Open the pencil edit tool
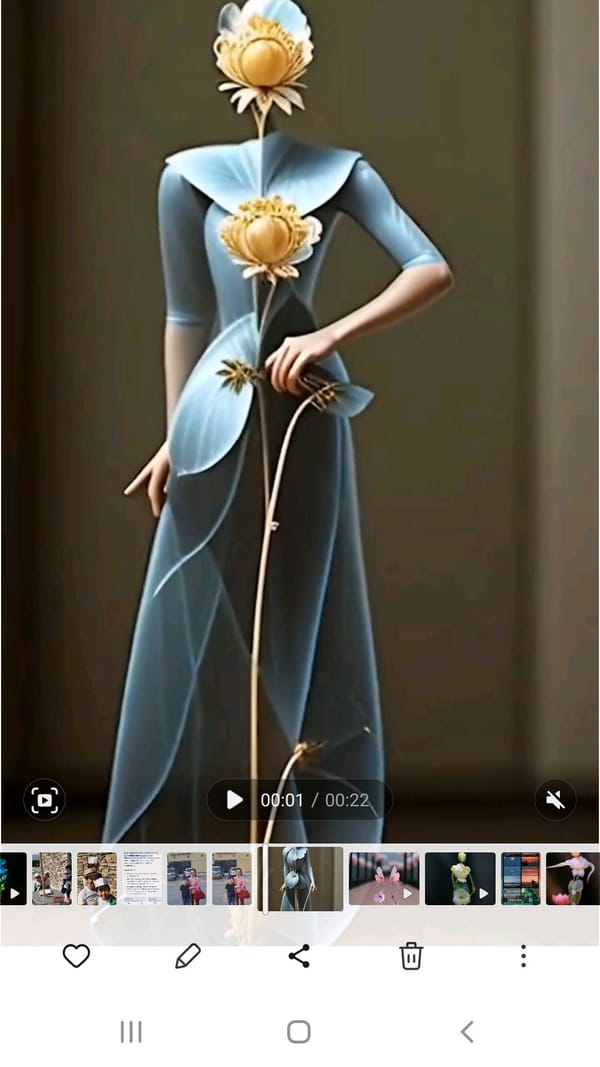The height and width of the screenshot is (1067, 600). pos(187,956)
